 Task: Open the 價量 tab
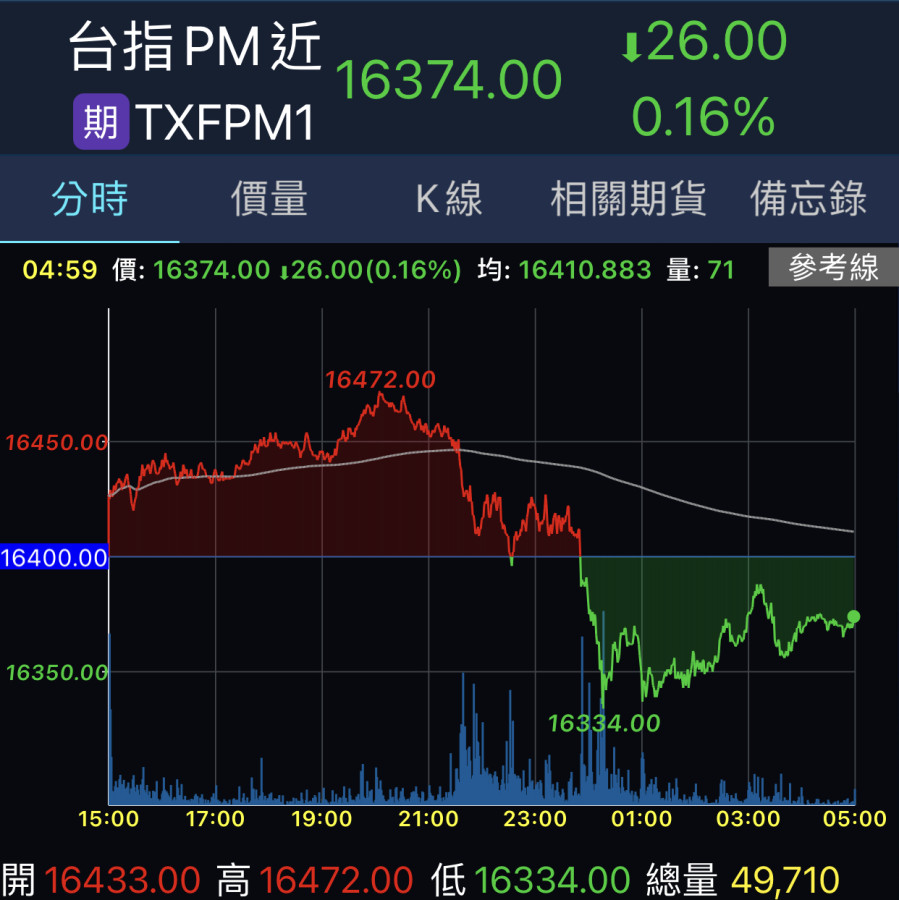(269, 199)
